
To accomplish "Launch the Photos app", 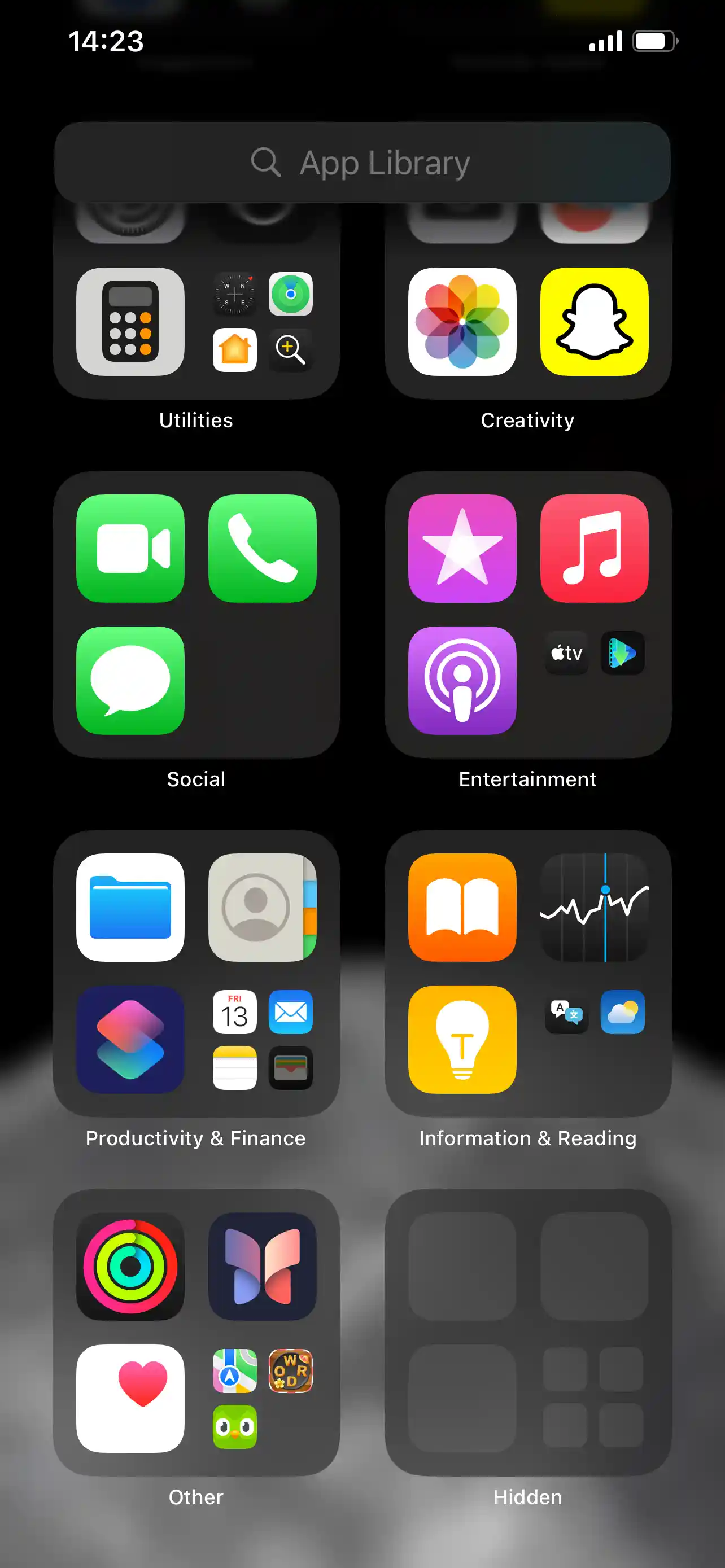I will coord(462,321).
